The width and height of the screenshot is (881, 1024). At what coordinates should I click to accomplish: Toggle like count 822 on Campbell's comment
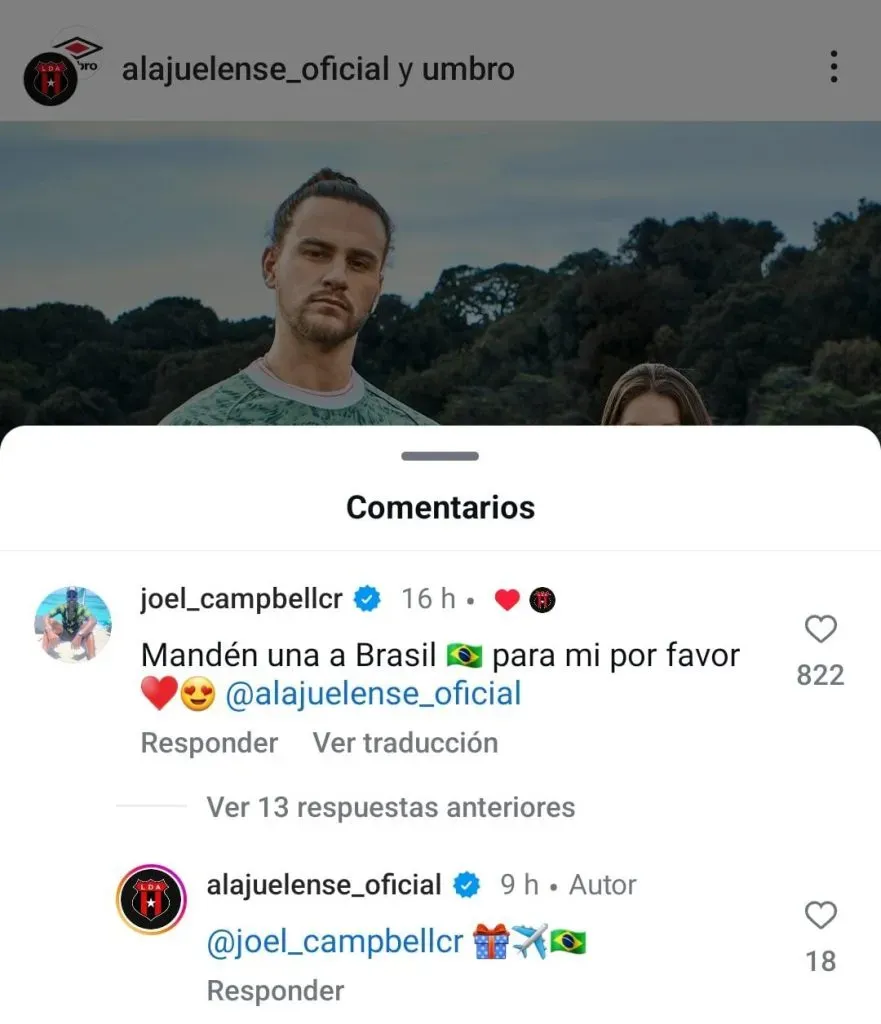coord(820,674)
